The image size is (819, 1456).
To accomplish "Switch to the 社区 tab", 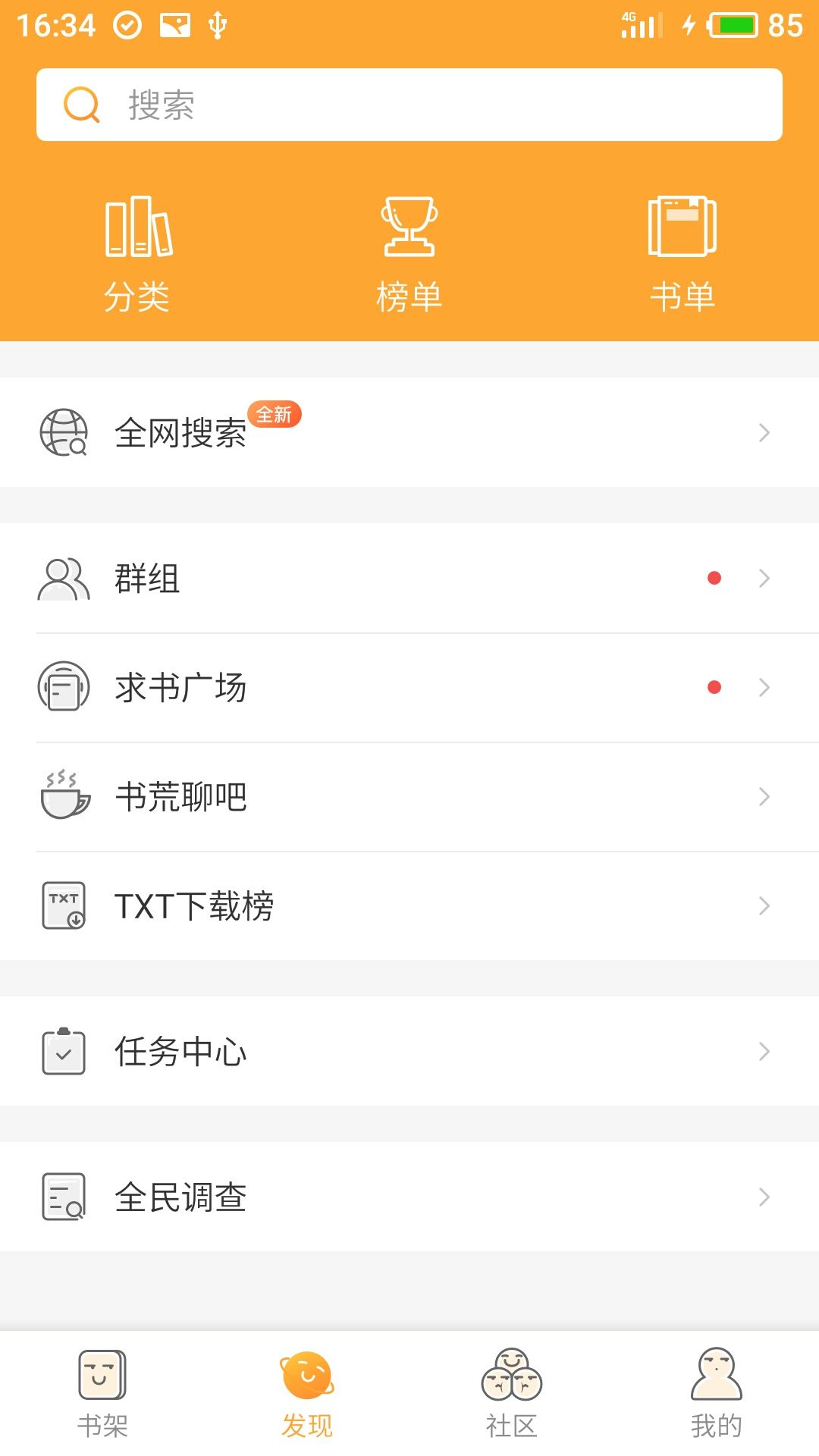I will pyautogui.click(x=512, y=1395).
